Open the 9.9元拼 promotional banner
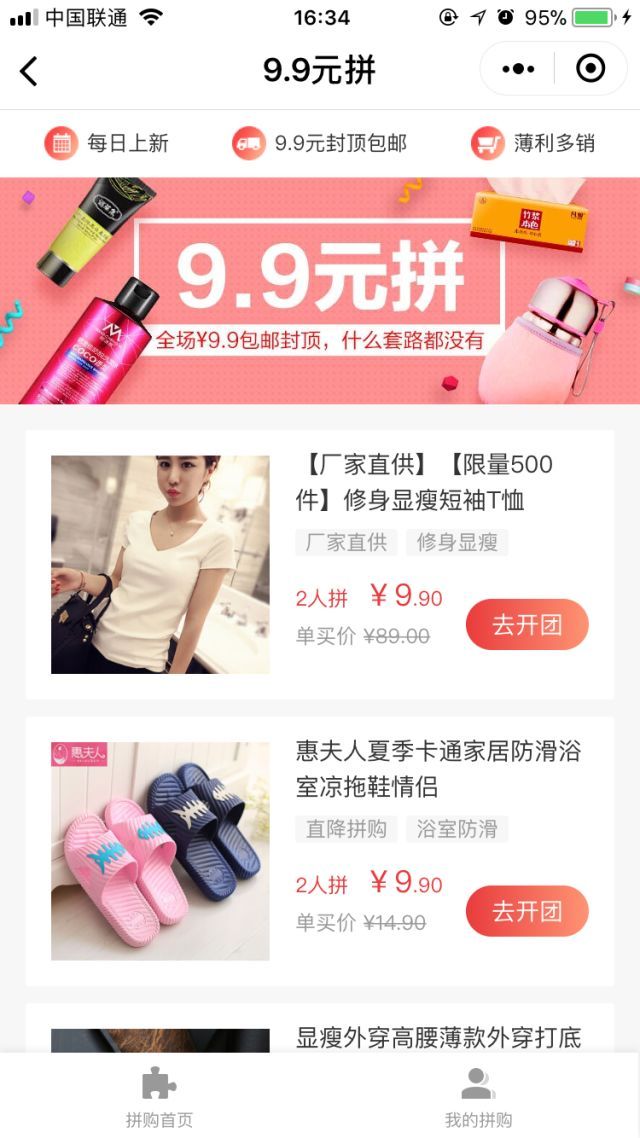 (x=320, y=291)
